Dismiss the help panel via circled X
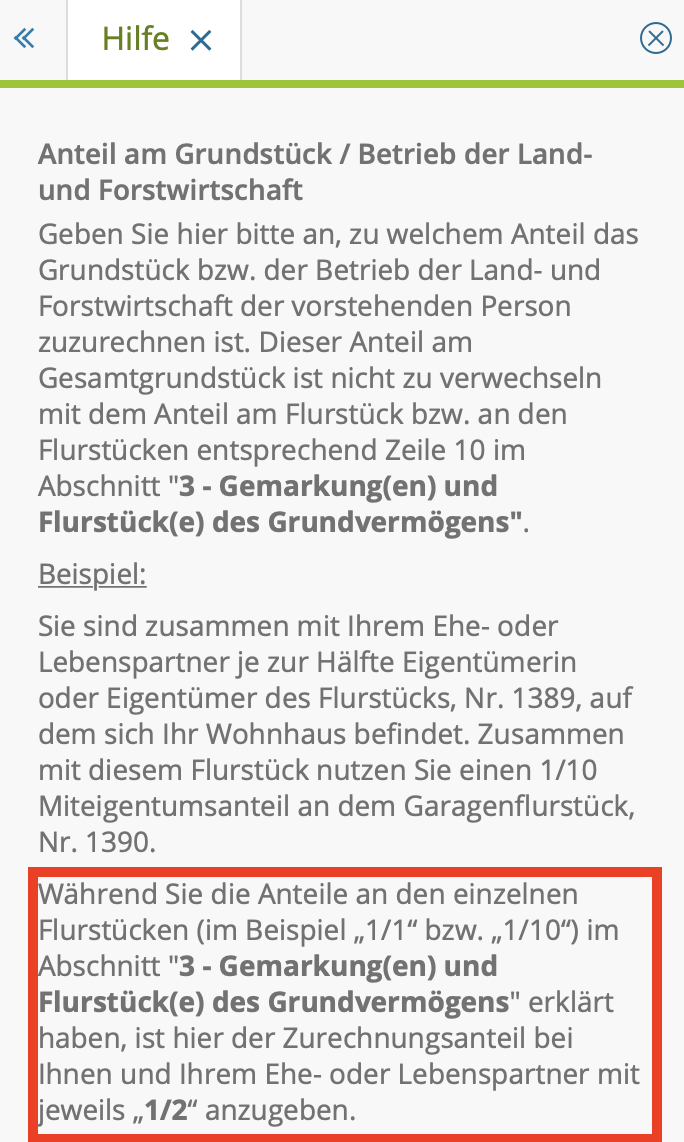 [655, 39]
